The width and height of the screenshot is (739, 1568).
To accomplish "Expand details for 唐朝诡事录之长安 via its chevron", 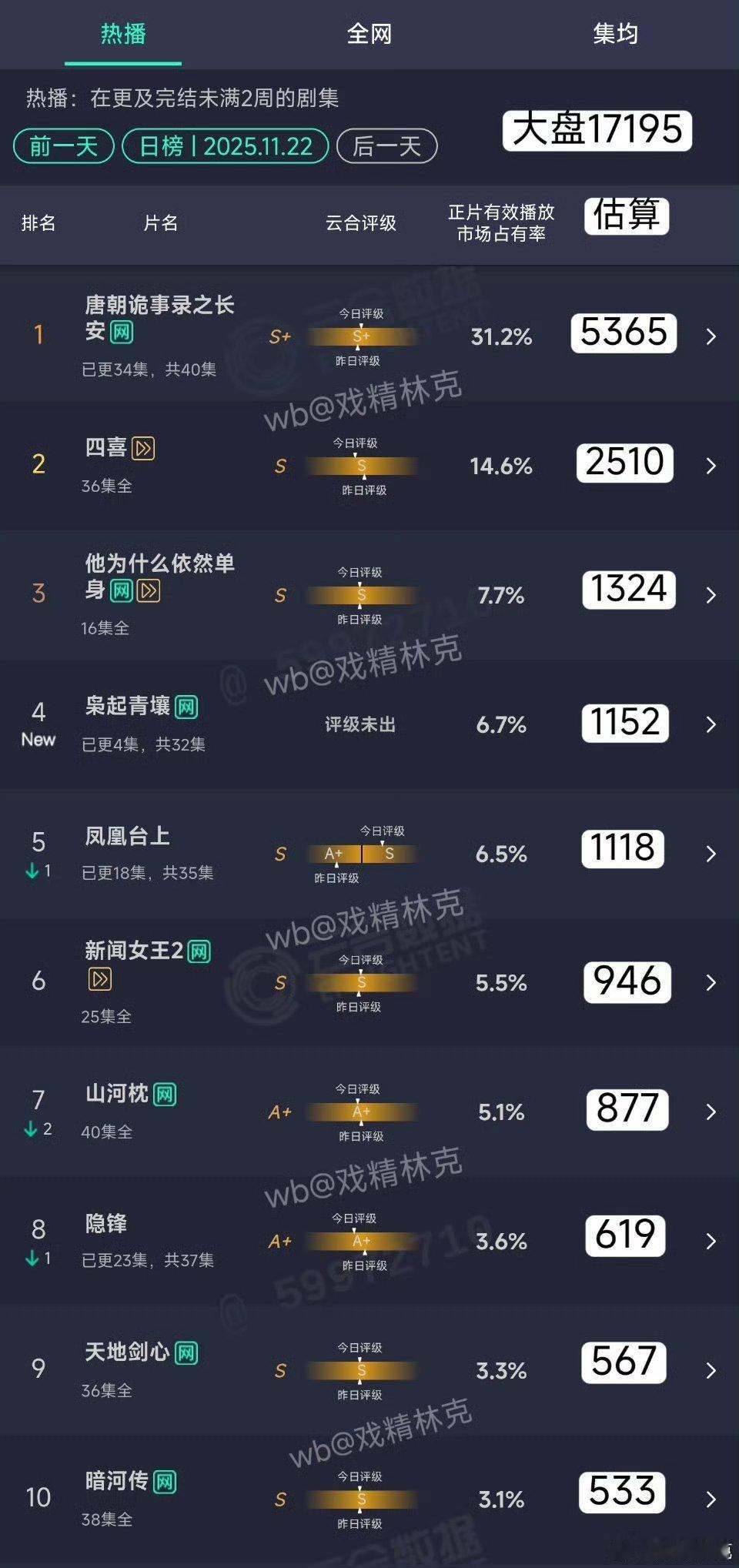I will 711,336.
